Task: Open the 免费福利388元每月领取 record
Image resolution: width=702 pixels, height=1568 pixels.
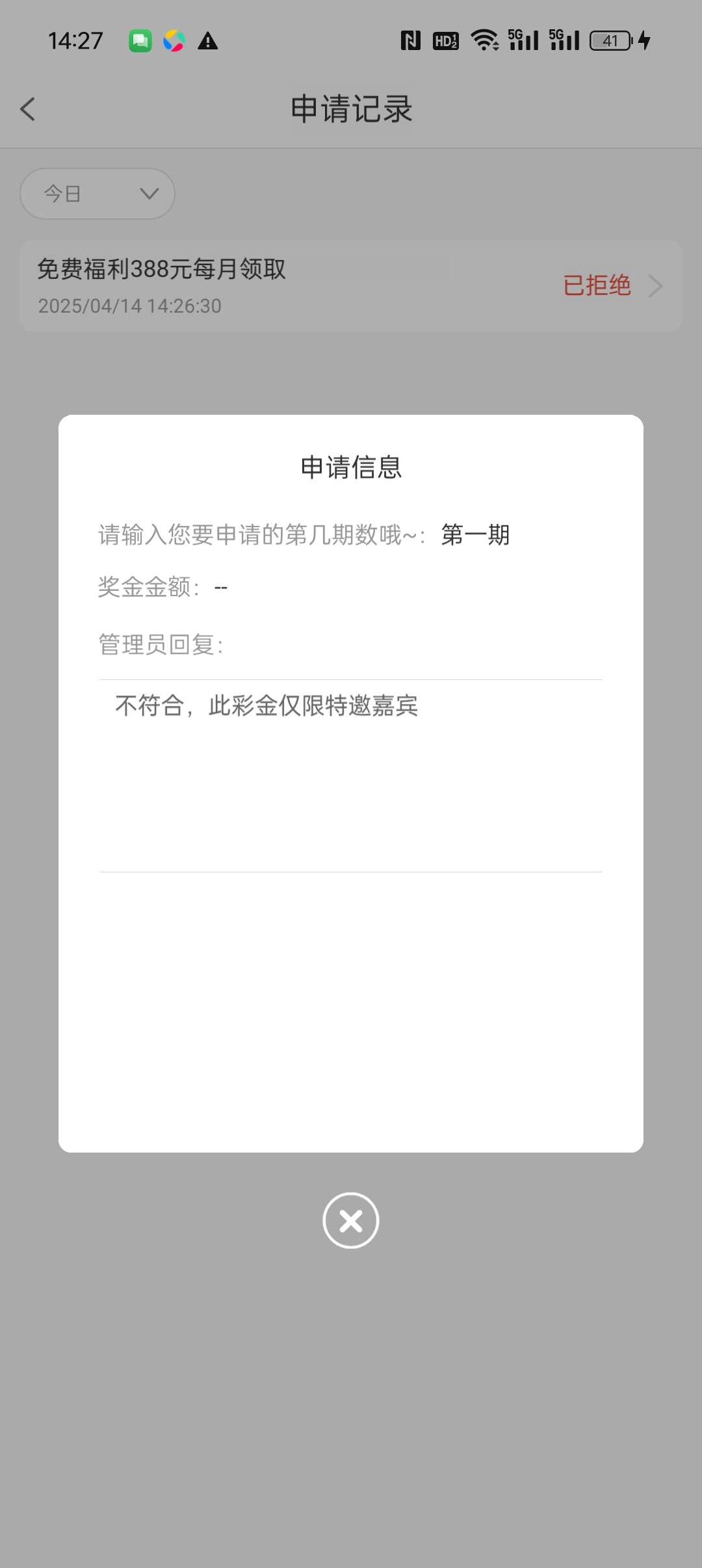Action: pos(350,286)
